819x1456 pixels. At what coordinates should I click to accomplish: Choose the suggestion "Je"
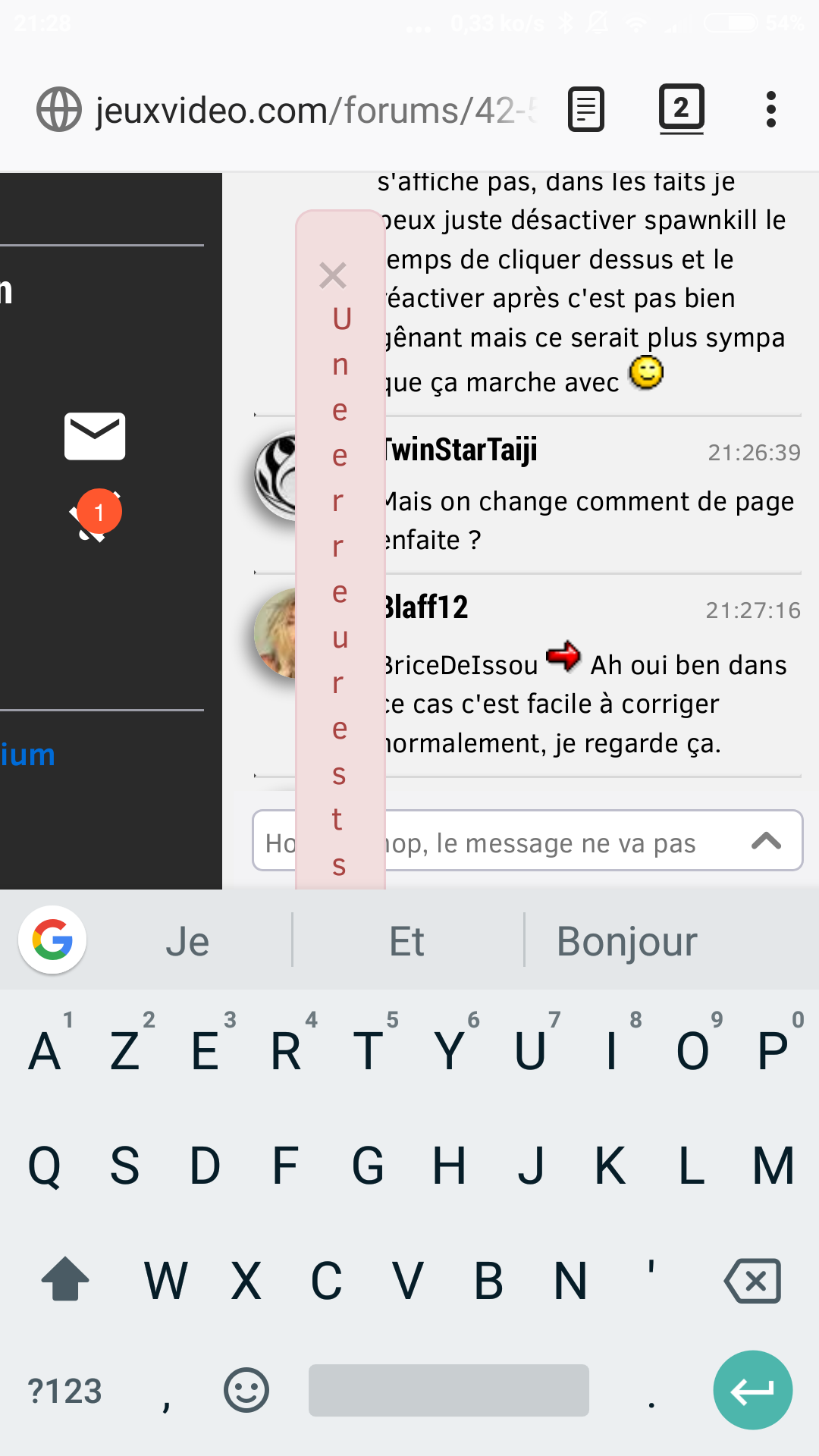click(187, 941)
